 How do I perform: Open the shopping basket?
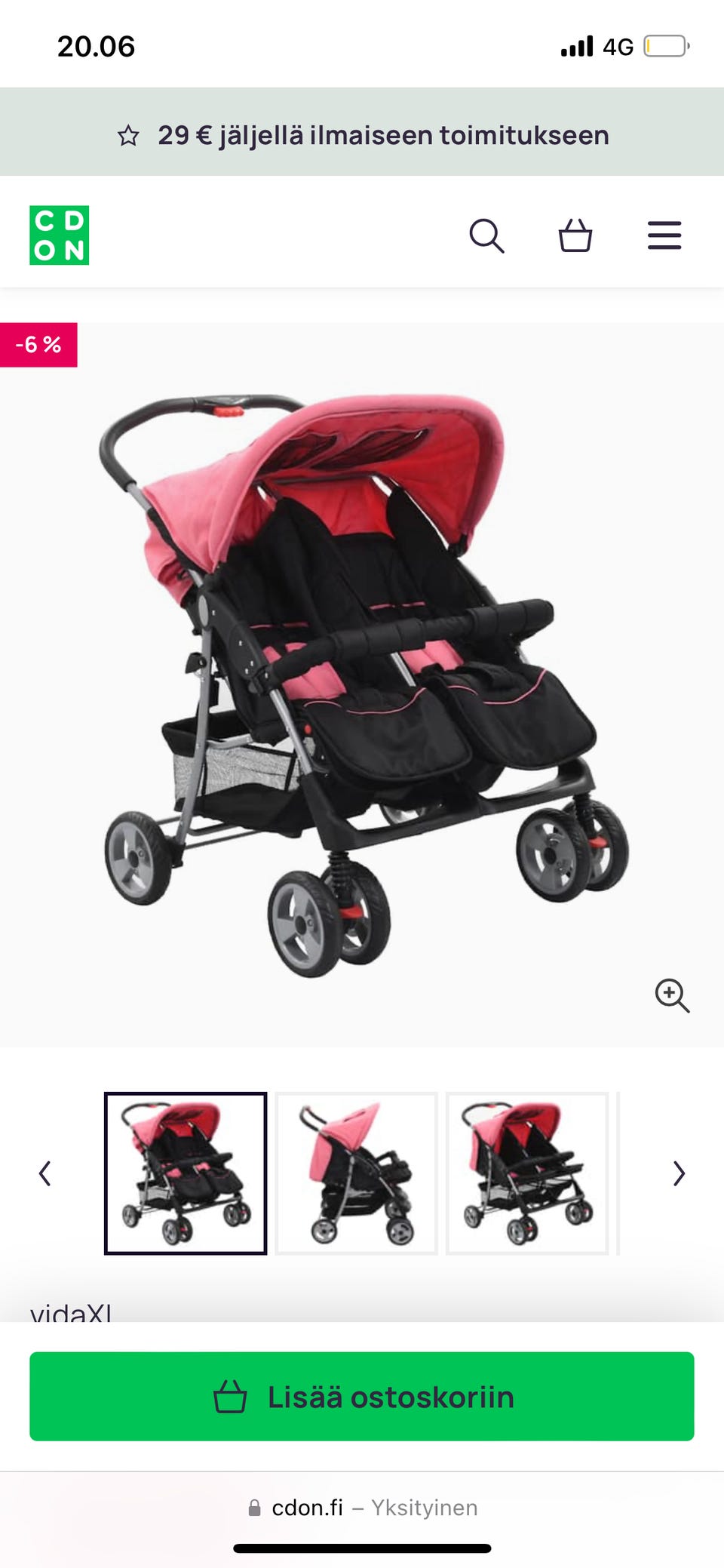point(575,235)
